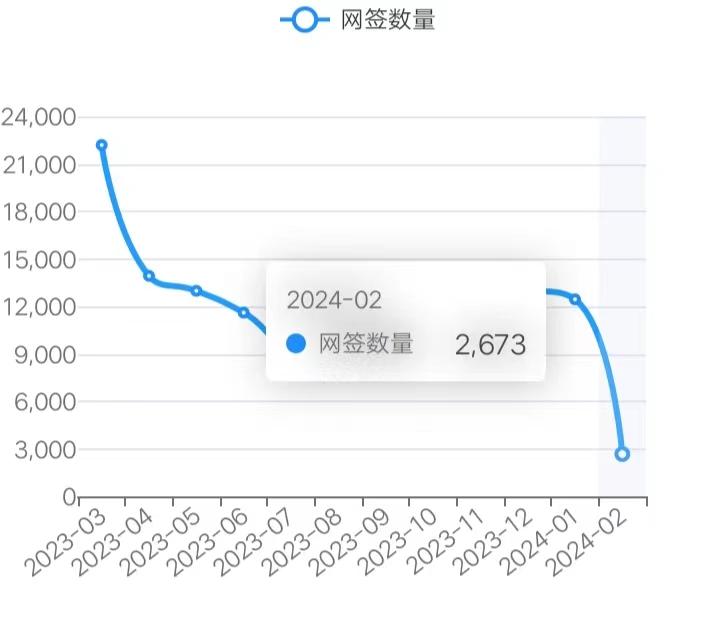
Task: Tap the 2024-02 data point
Action: click(622, 454)
